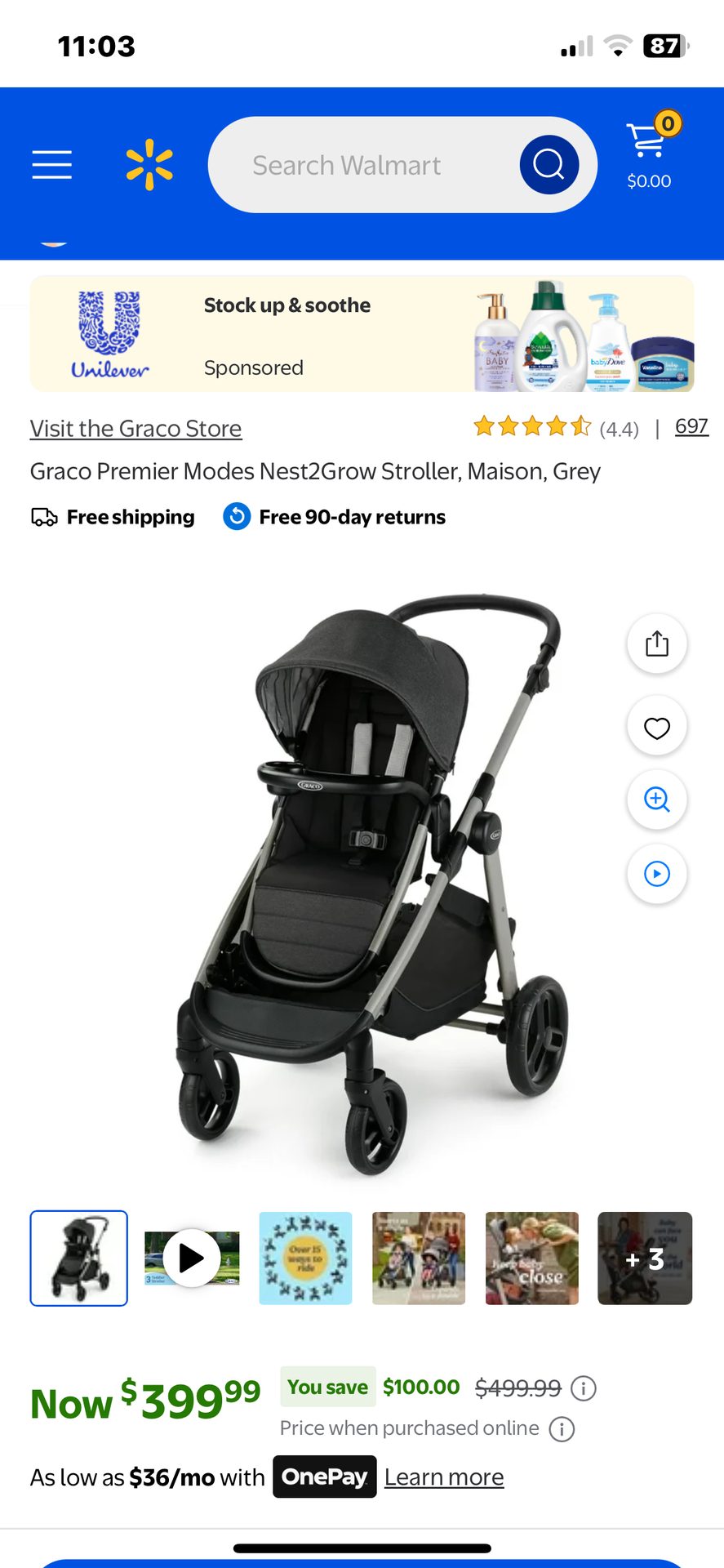Tap Learn more about OnePay
The image size is (724, 1568).
click(x=444, y=1477)
